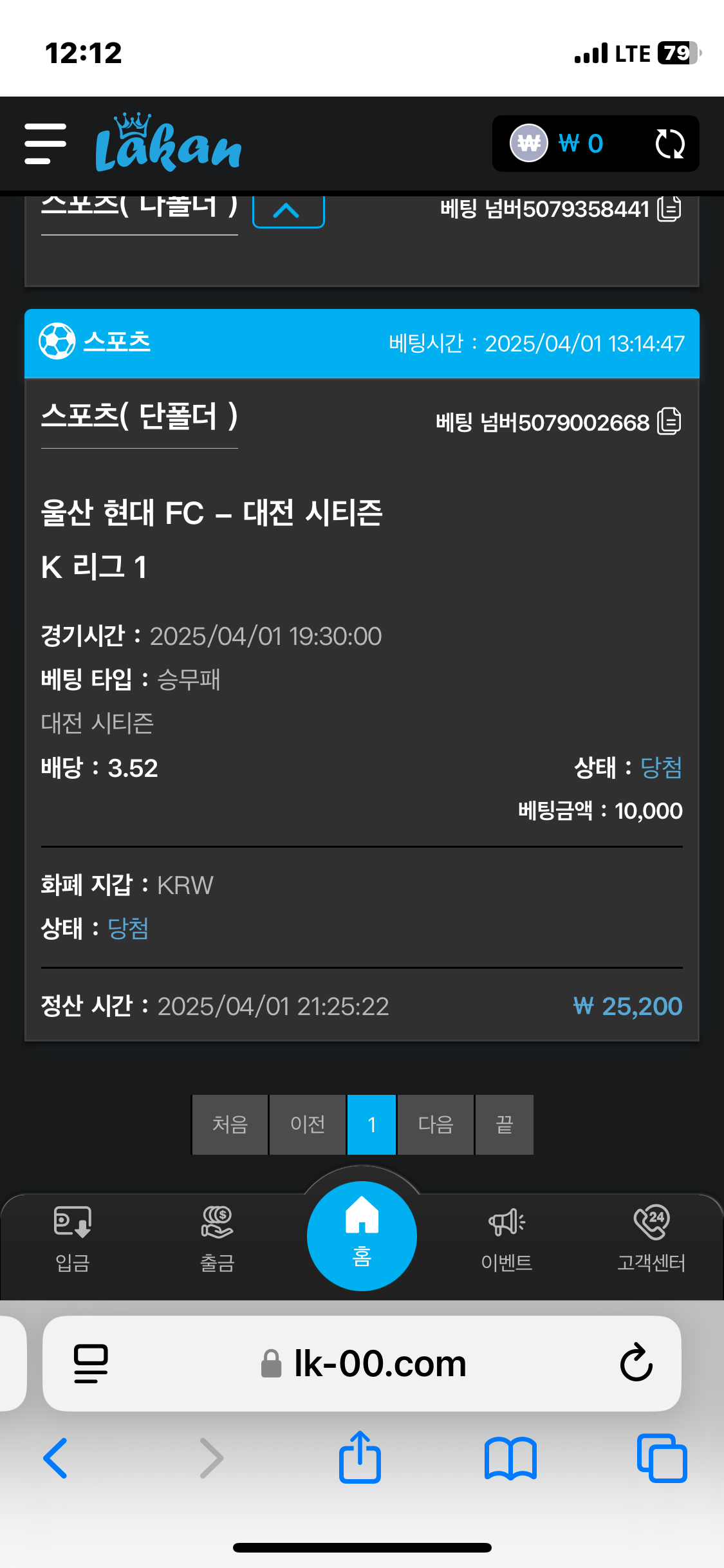The width and height of the screenshot is (724, 1568).
Task: Go to previous page (이전)
Action: (x=308, y=1125)
